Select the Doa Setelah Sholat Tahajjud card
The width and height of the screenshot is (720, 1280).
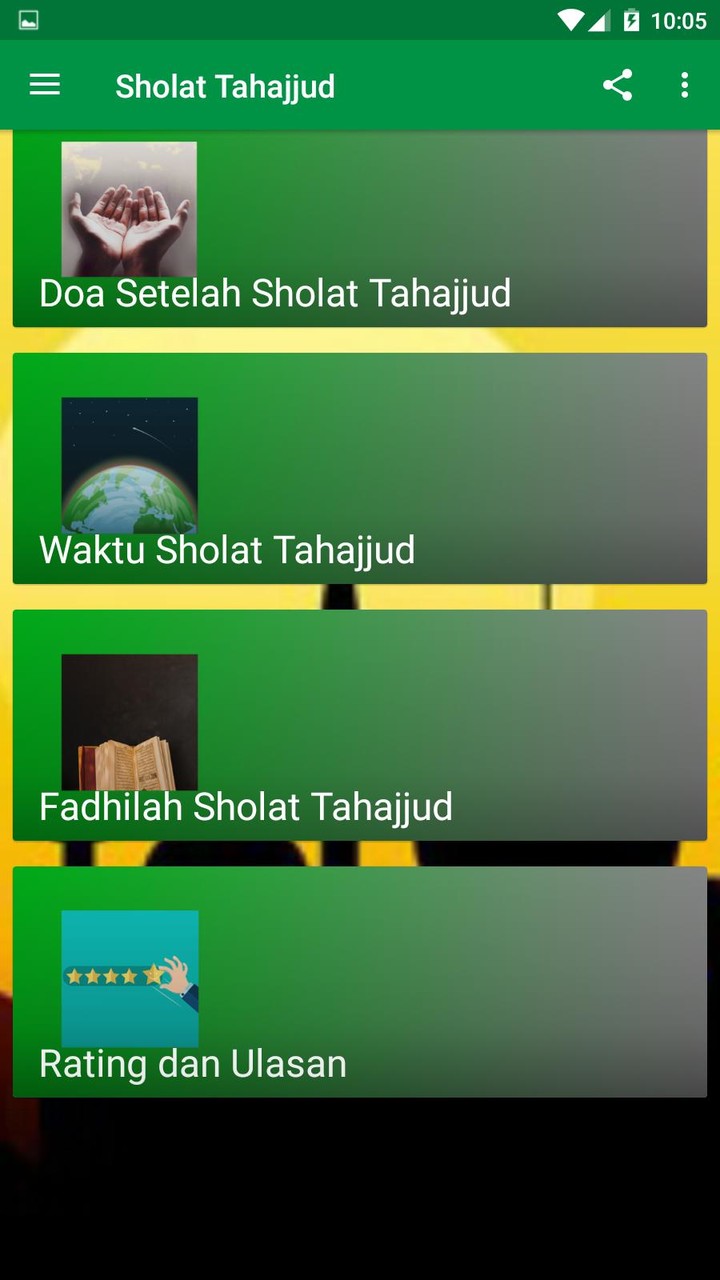pyautogui.click(x=360, y=230)
